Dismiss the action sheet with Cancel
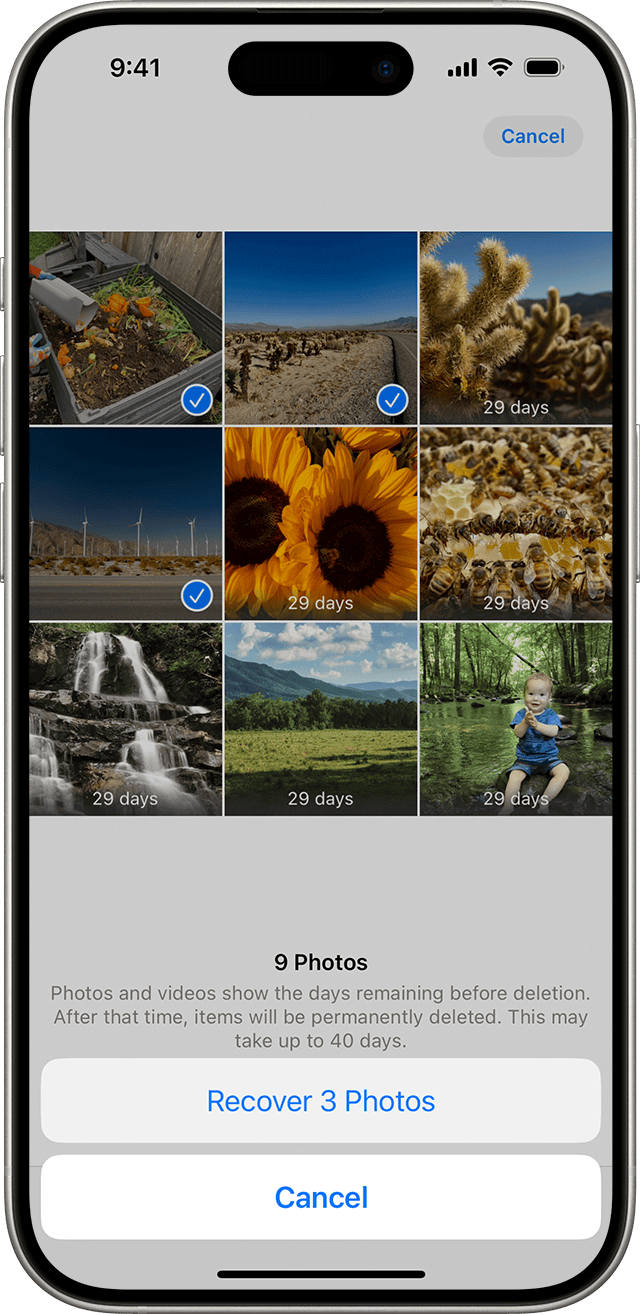Screen dimensions: 640x1314 (x=320, y=1197)
